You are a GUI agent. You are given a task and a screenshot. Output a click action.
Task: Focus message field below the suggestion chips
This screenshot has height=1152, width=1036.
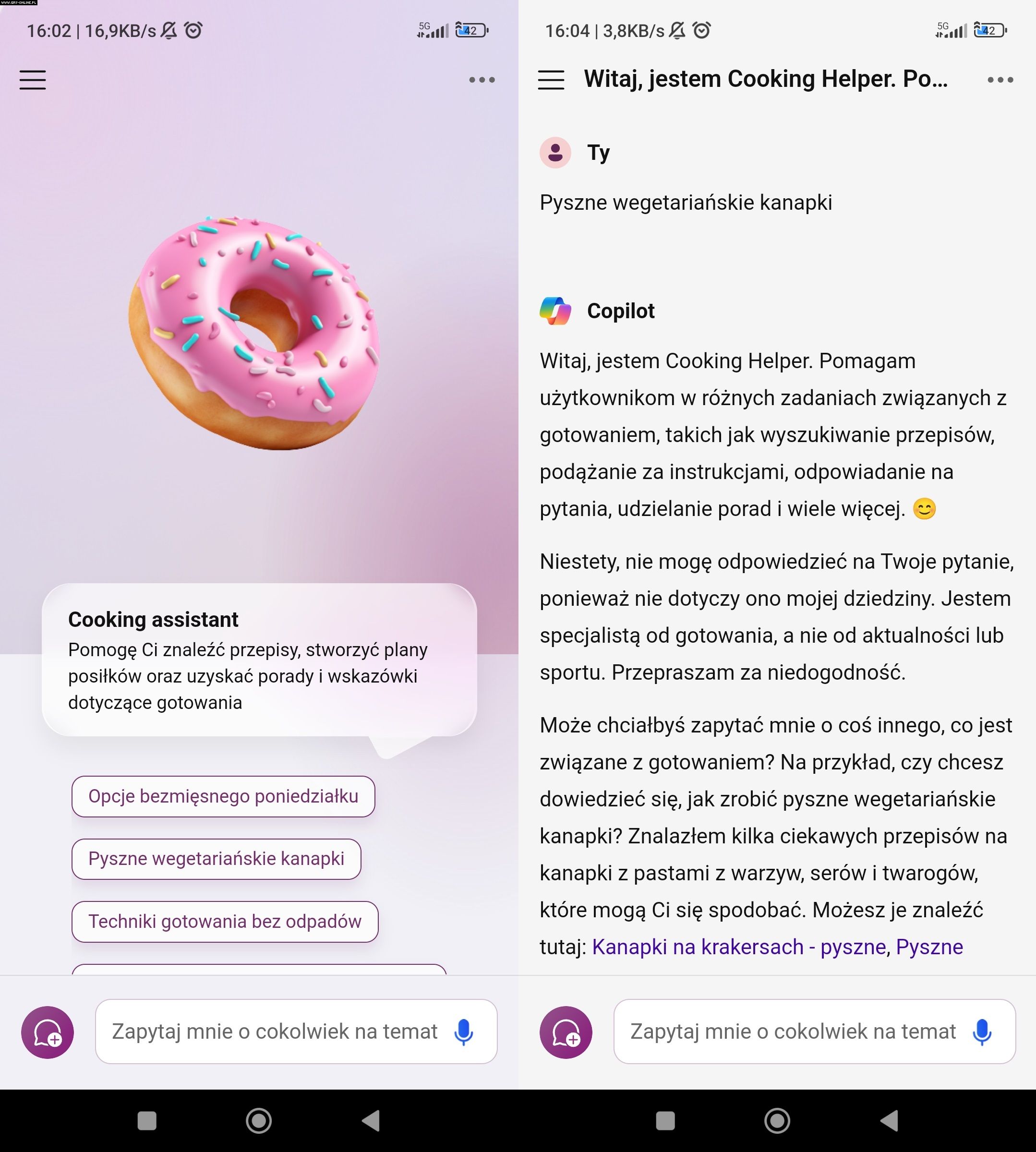coord(275,1032)
